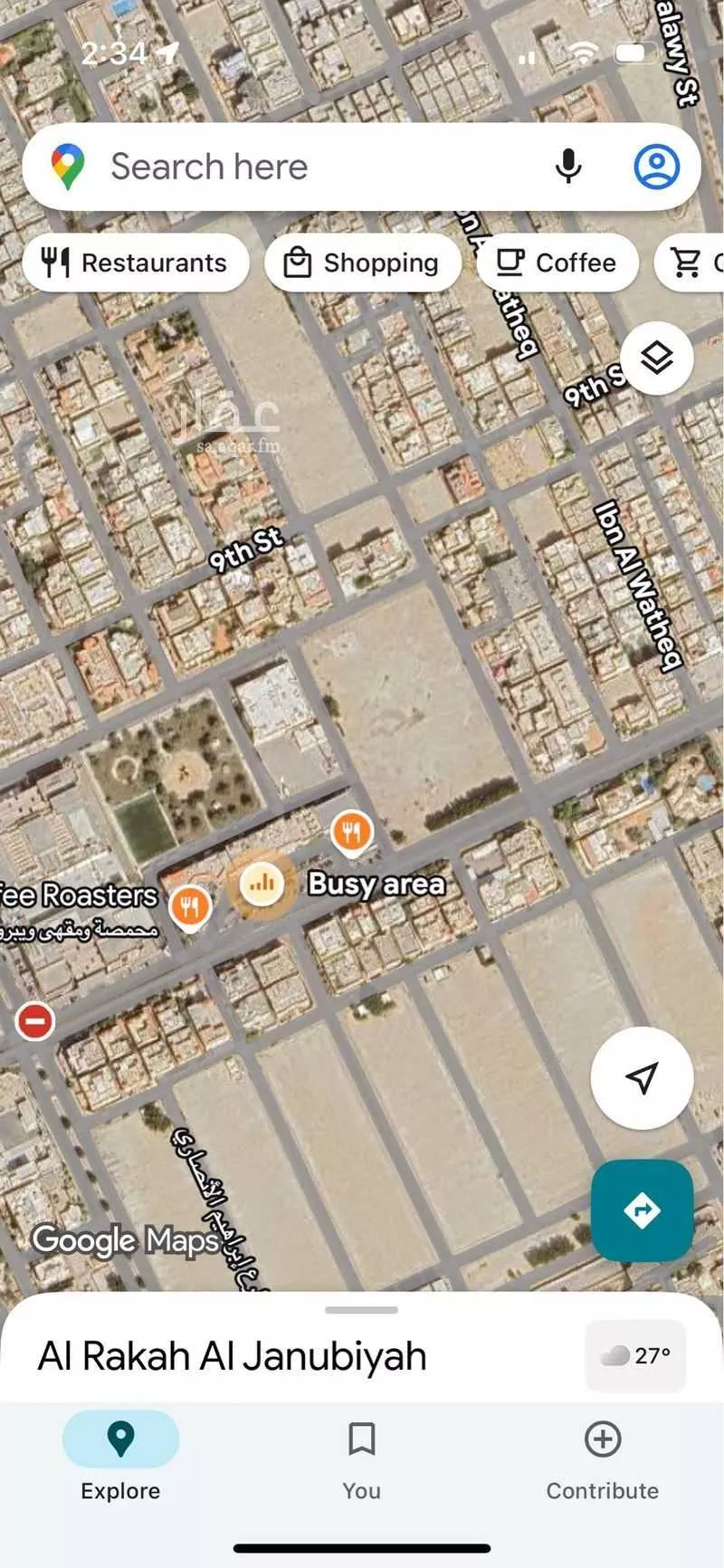Open the map layers picker icon
Image resolution: width=724 pixels, height=1568 pixels.
[x=657, y=358]
